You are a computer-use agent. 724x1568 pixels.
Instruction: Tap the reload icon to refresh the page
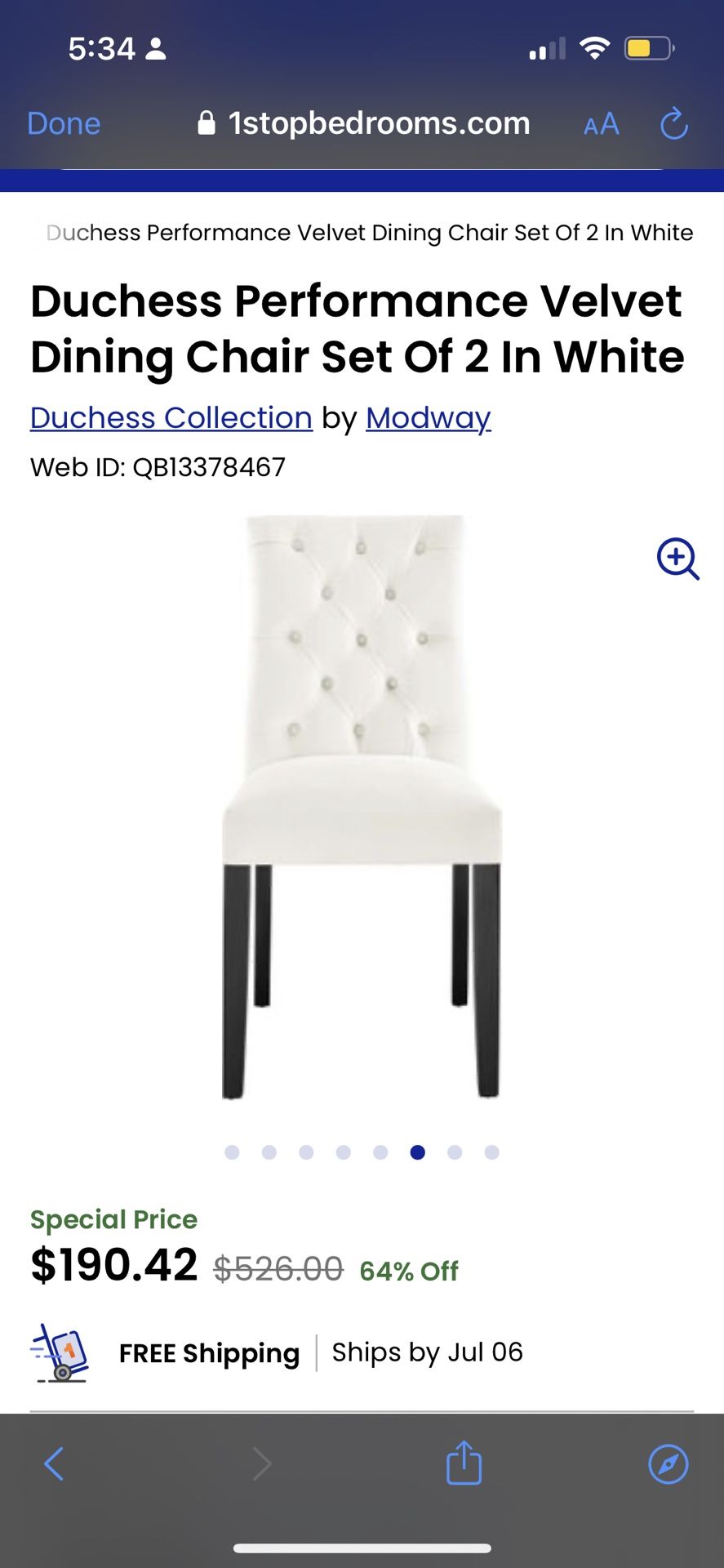pyautogui.click(x=673, y=124)
